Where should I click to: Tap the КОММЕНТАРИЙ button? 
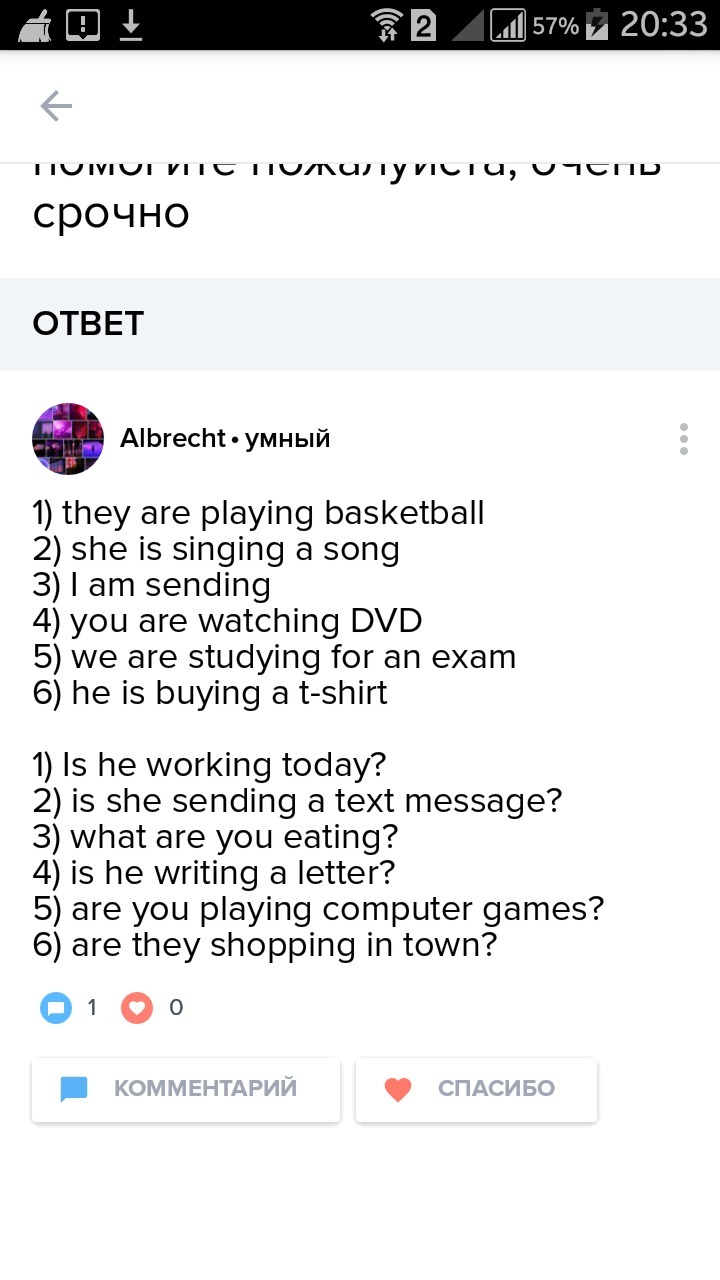pyautogui.click(x=186, y=1089)
